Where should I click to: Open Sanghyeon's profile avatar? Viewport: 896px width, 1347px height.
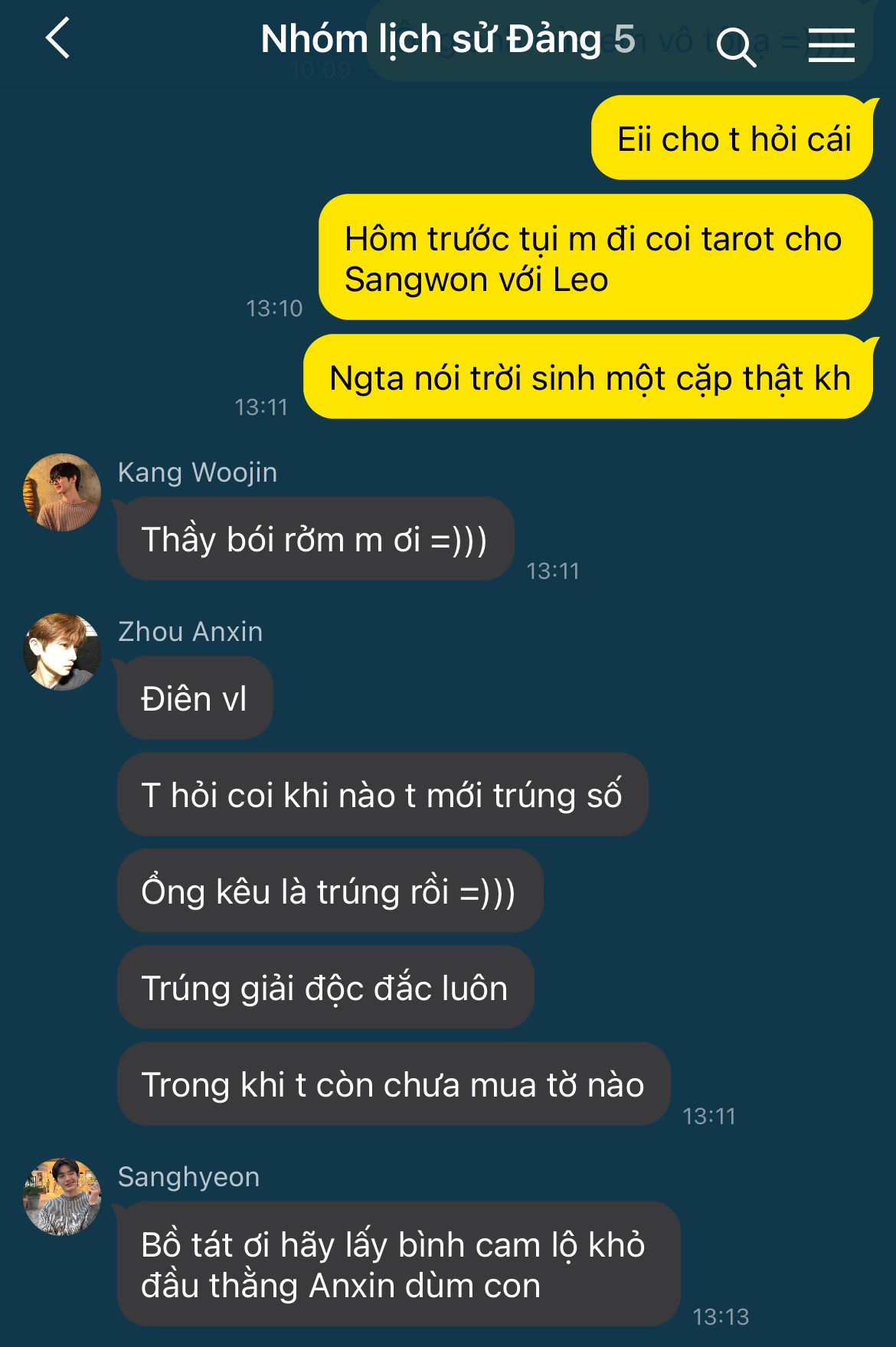pos(62,1197)
